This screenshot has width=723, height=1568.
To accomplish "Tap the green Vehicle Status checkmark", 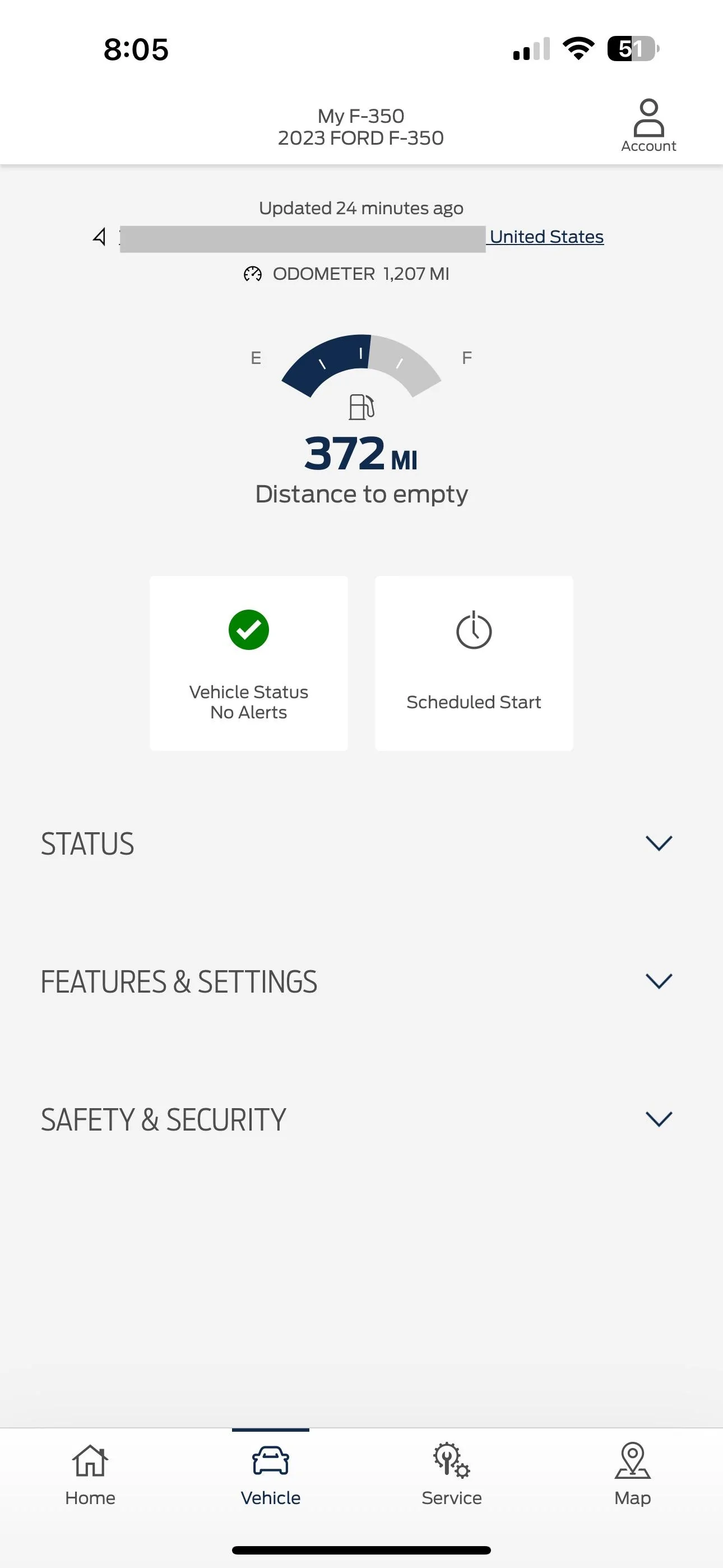I will coord(248,630).
